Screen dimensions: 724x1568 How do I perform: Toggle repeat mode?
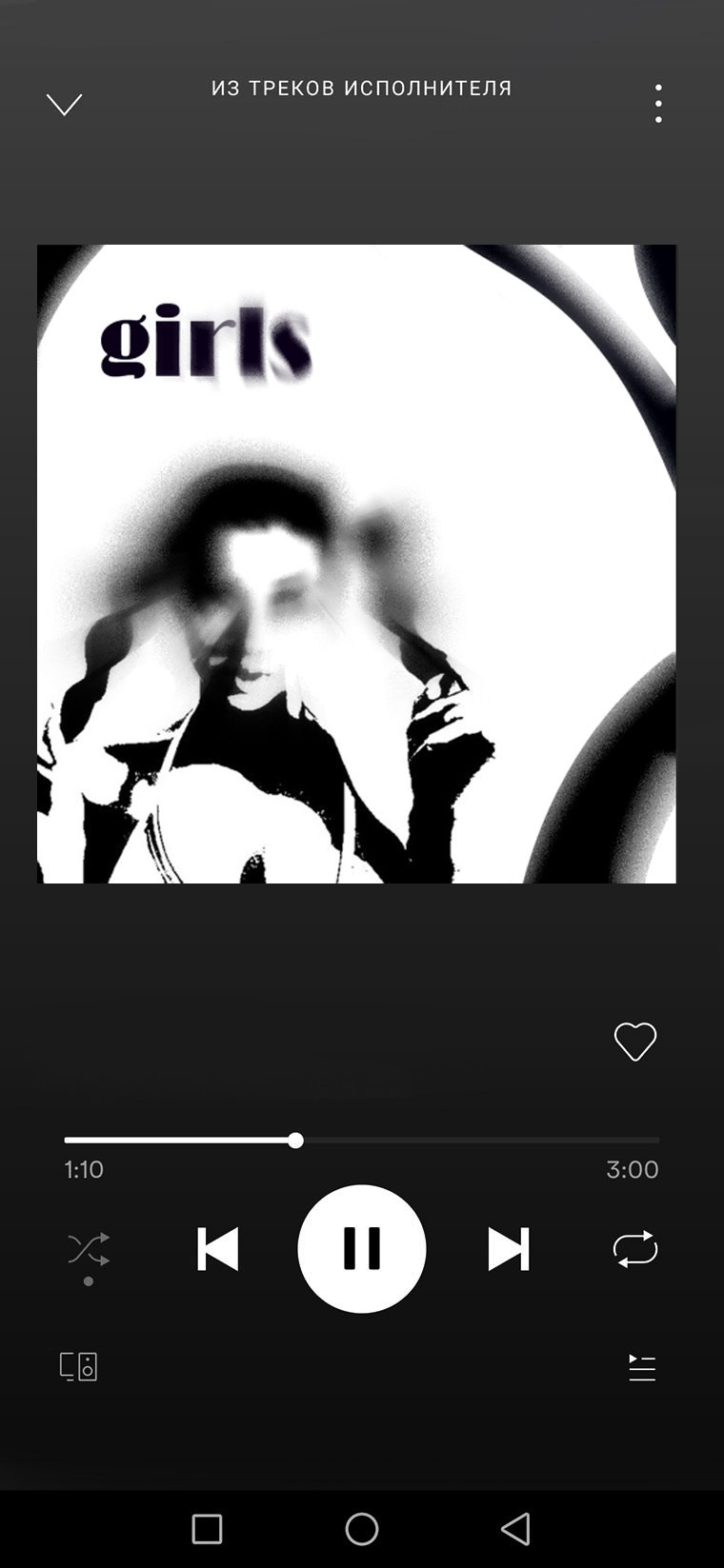[x=635, y=1249]
